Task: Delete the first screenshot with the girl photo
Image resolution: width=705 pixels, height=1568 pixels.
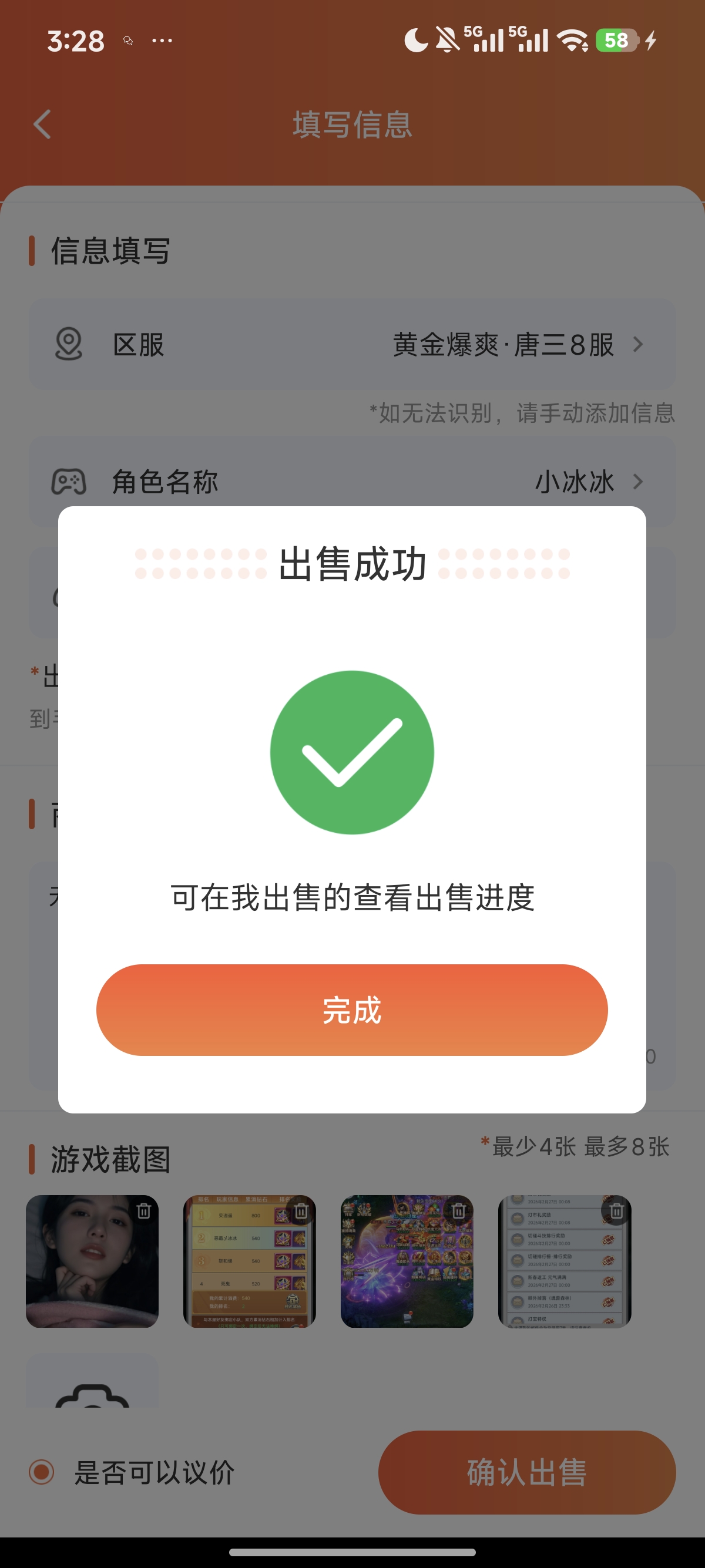Action: (144, 1211)
